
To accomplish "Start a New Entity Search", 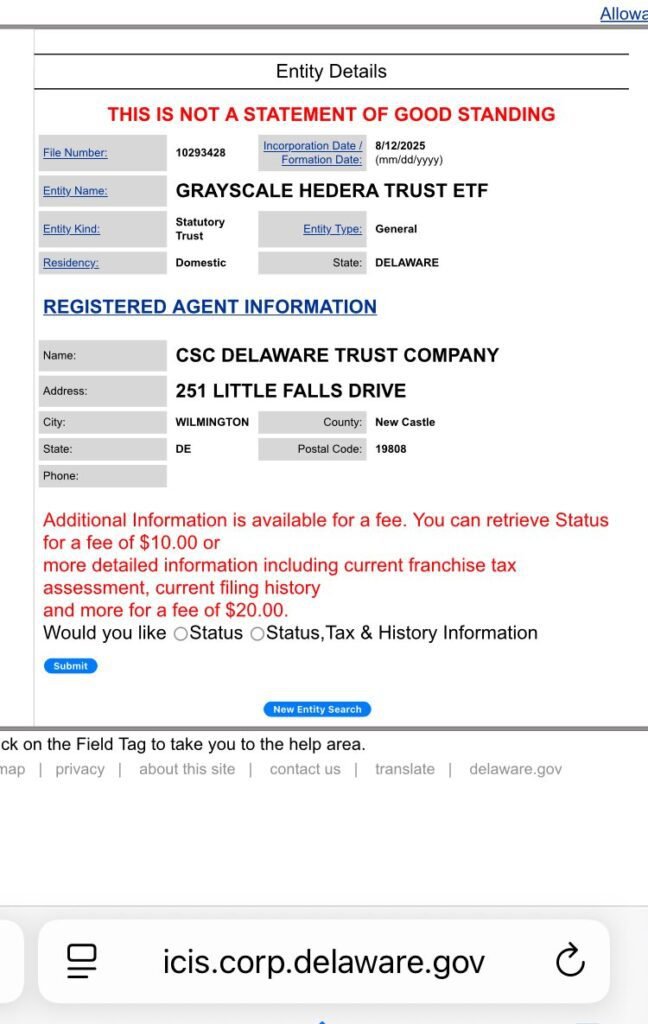I will (x=317, y=709).
